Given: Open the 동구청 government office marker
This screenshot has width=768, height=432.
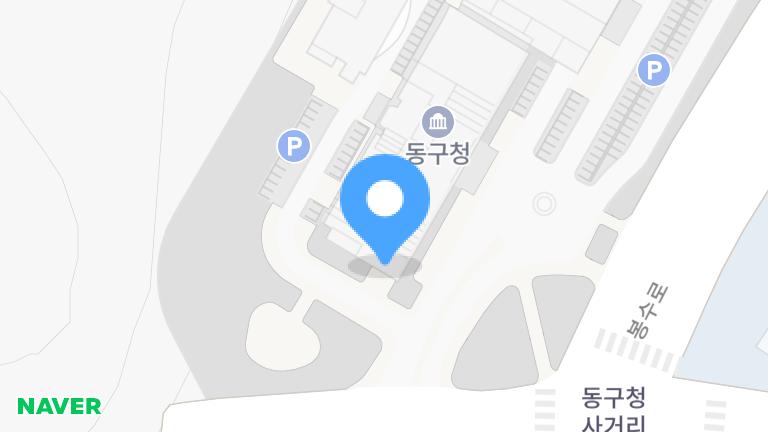Looking at the screenshot, I should coord(438,124).
